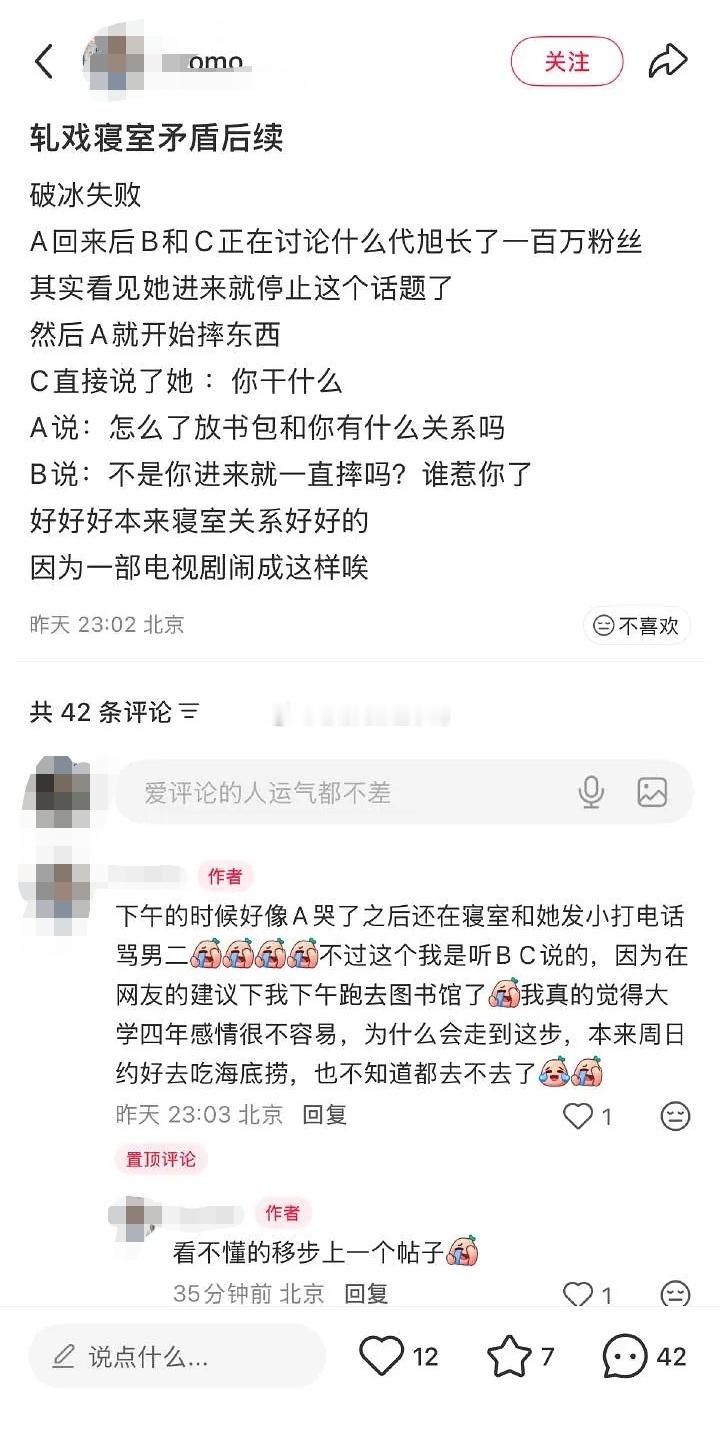Tap the back arrow to return
The image size is (720, 1429).
click(42, 60)
